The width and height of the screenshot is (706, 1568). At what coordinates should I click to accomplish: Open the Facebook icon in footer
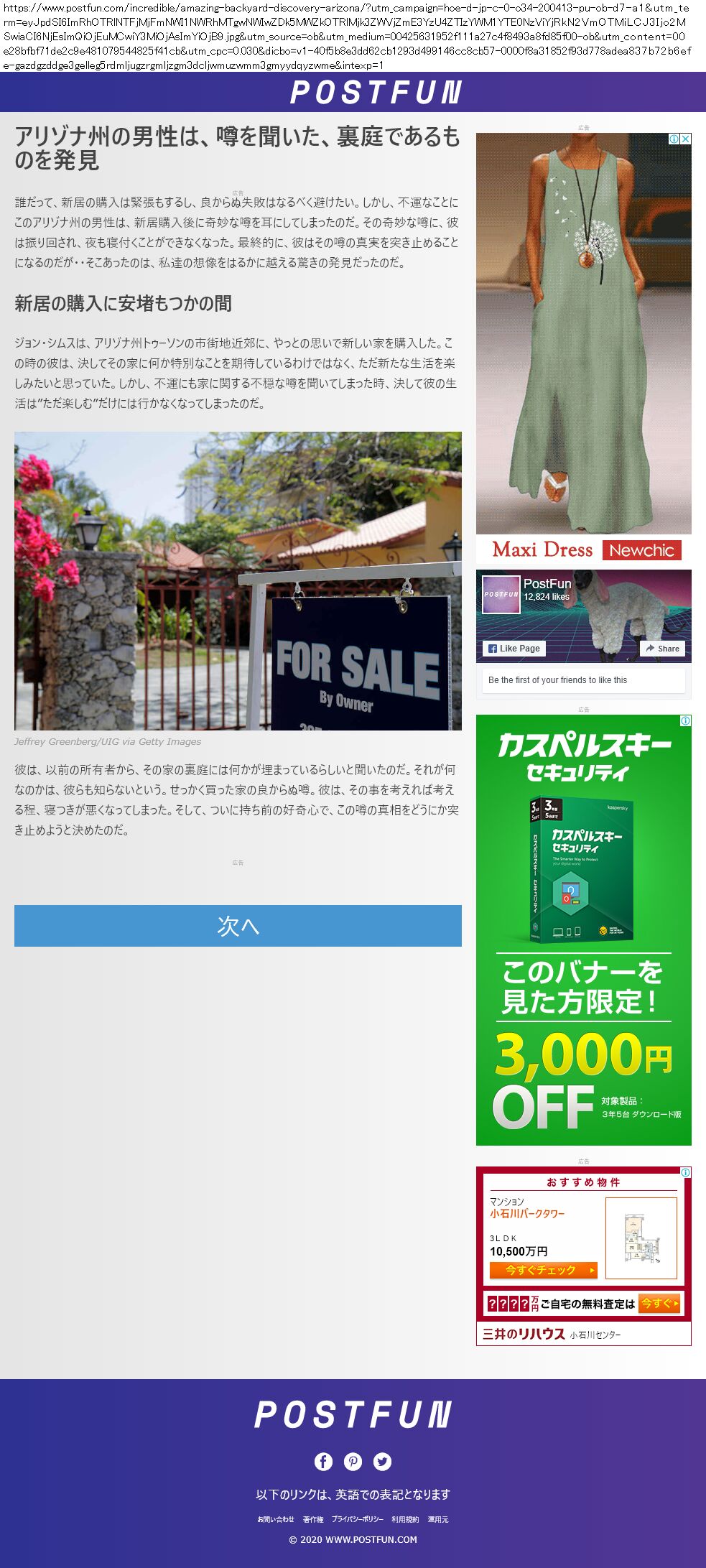(x=323, y=1461)
